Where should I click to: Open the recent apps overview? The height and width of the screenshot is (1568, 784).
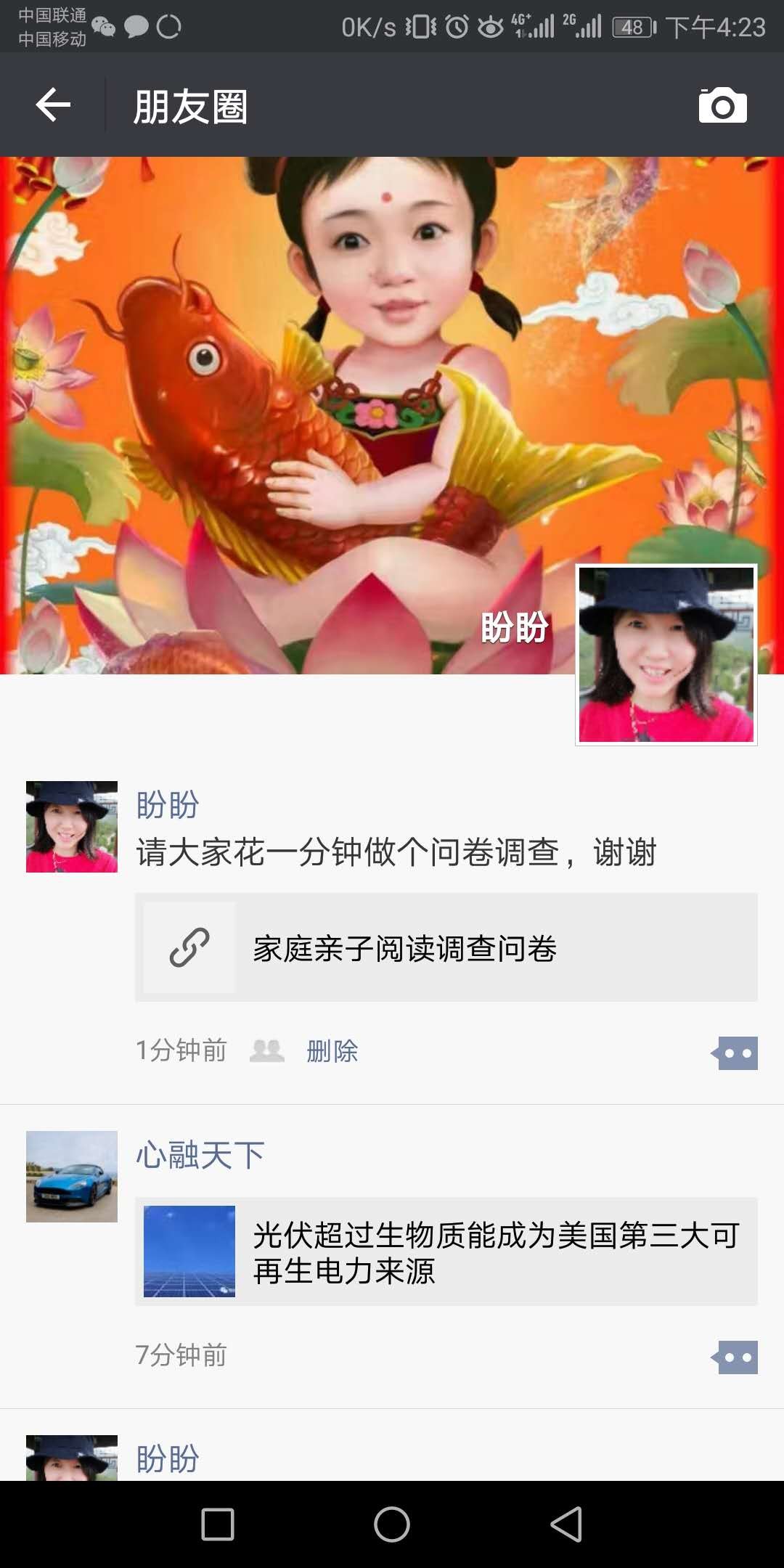pos(217,1524)
